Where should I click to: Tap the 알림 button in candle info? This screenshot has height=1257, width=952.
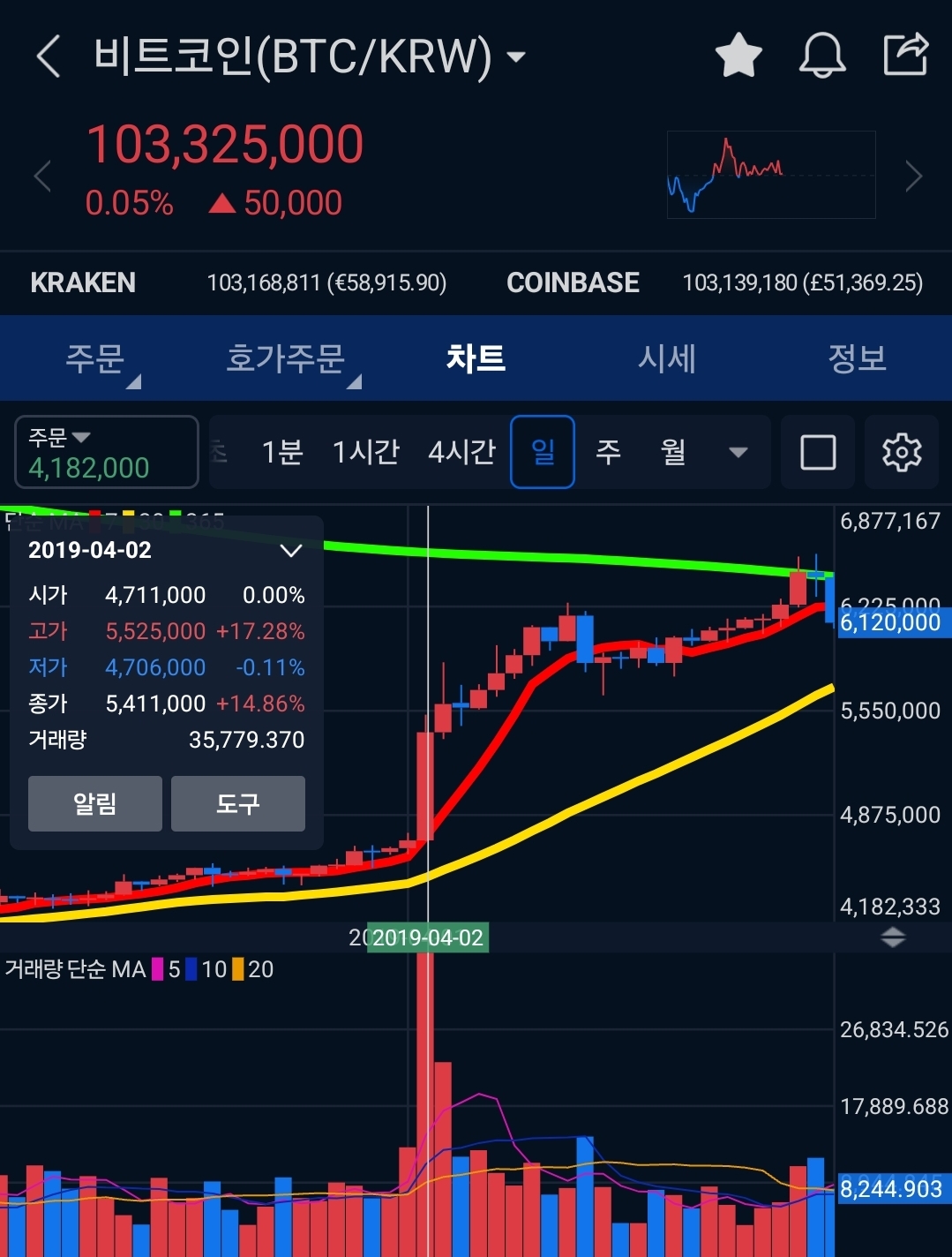[x=95, y=803]
